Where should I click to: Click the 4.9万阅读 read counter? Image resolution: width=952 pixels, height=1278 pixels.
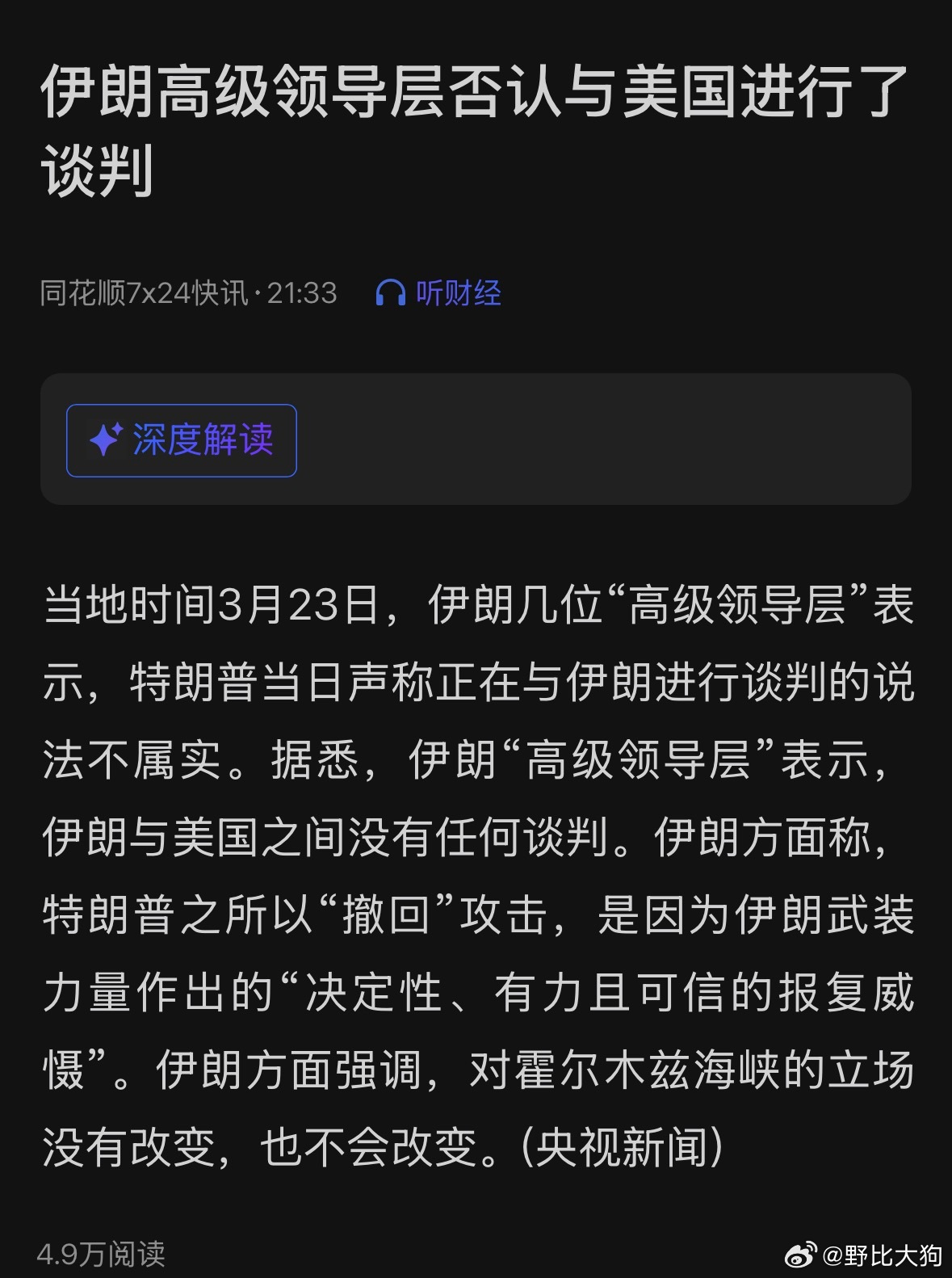click(x=103, y=1255)
